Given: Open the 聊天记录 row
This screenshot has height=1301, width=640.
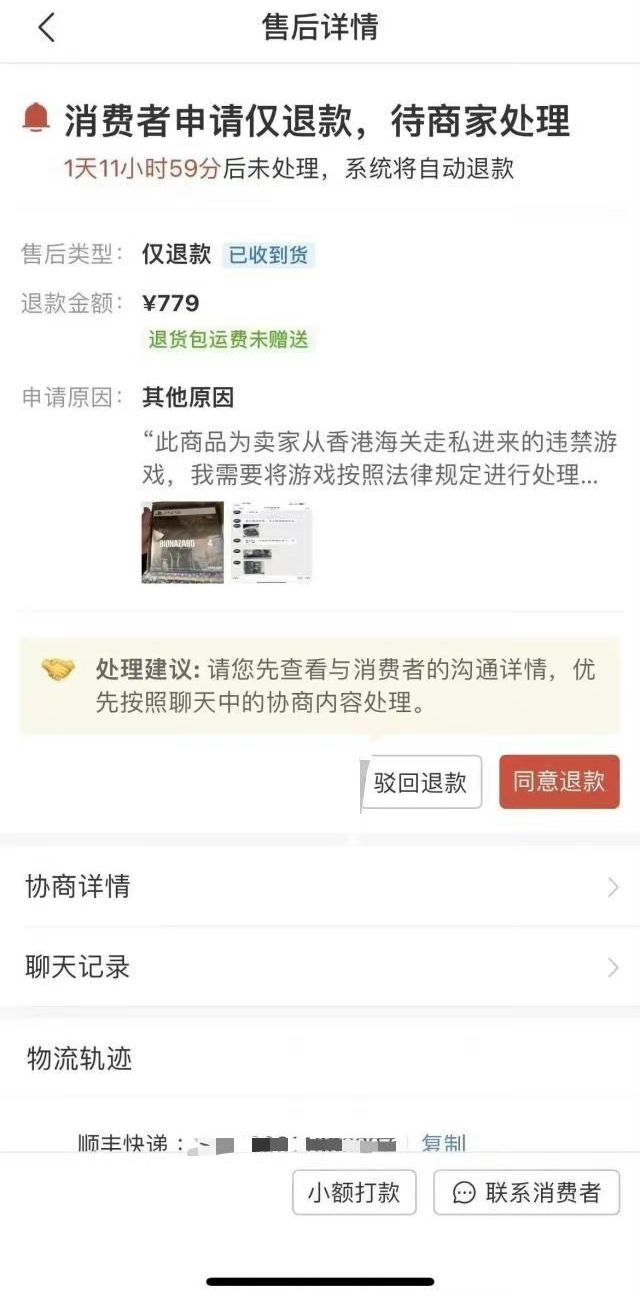Looking at the screenshot, I should [x=320, y=967].
